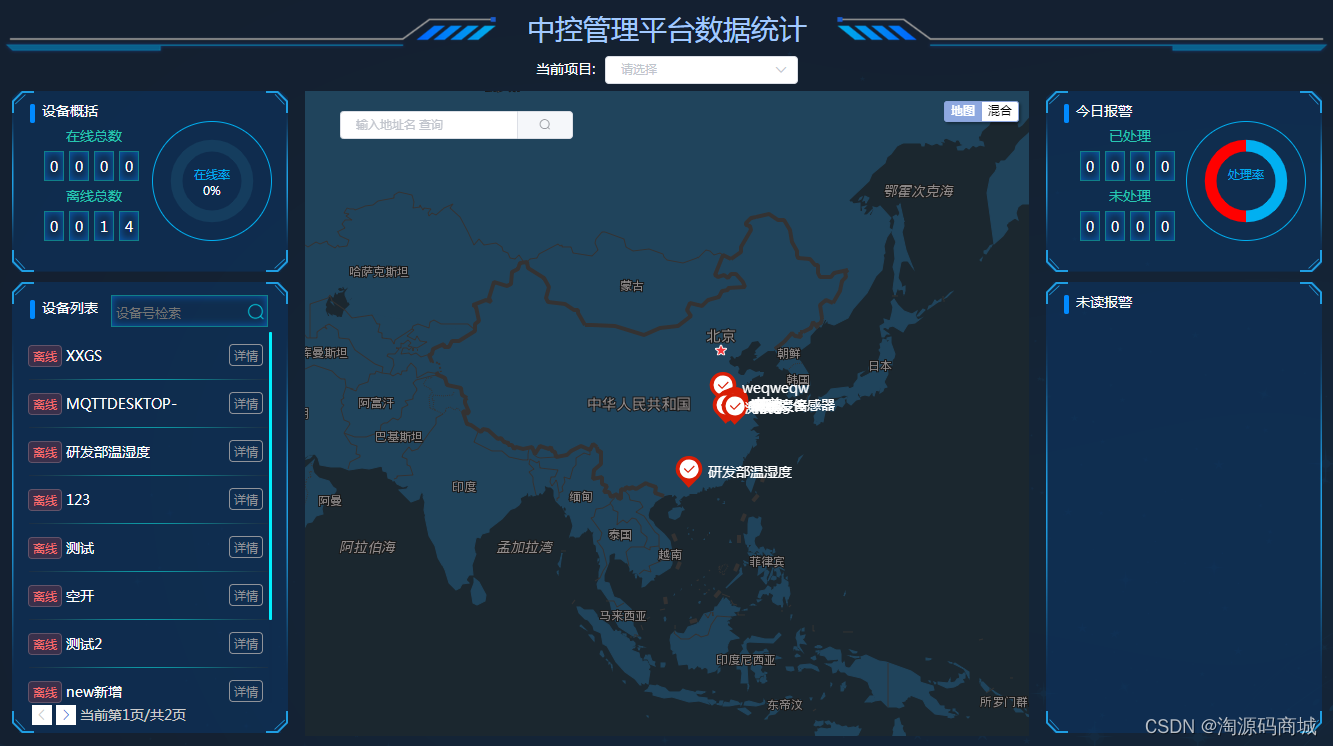Open 详情 for device 空开

(246, 596)
